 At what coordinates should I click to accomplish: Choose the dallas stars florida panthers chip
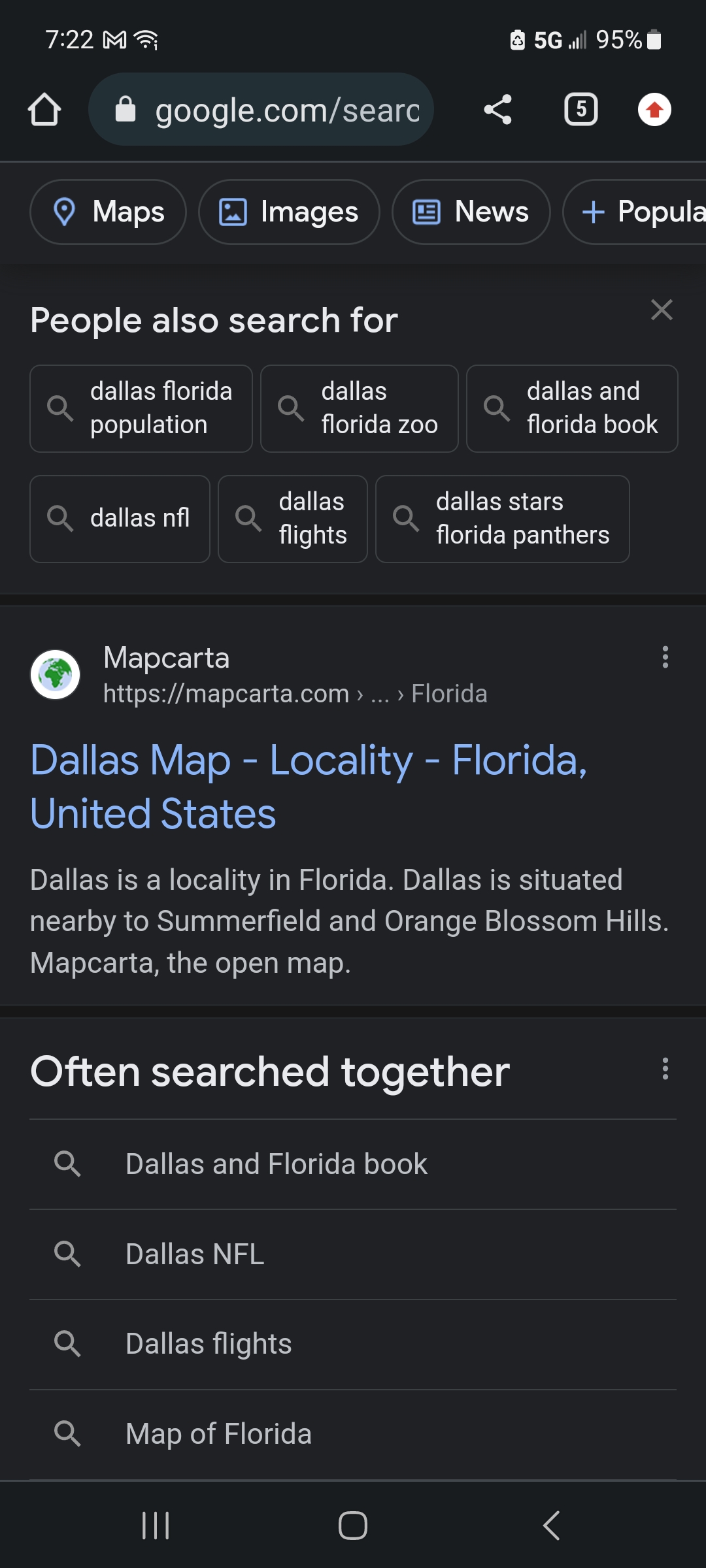tap(502, 519)
